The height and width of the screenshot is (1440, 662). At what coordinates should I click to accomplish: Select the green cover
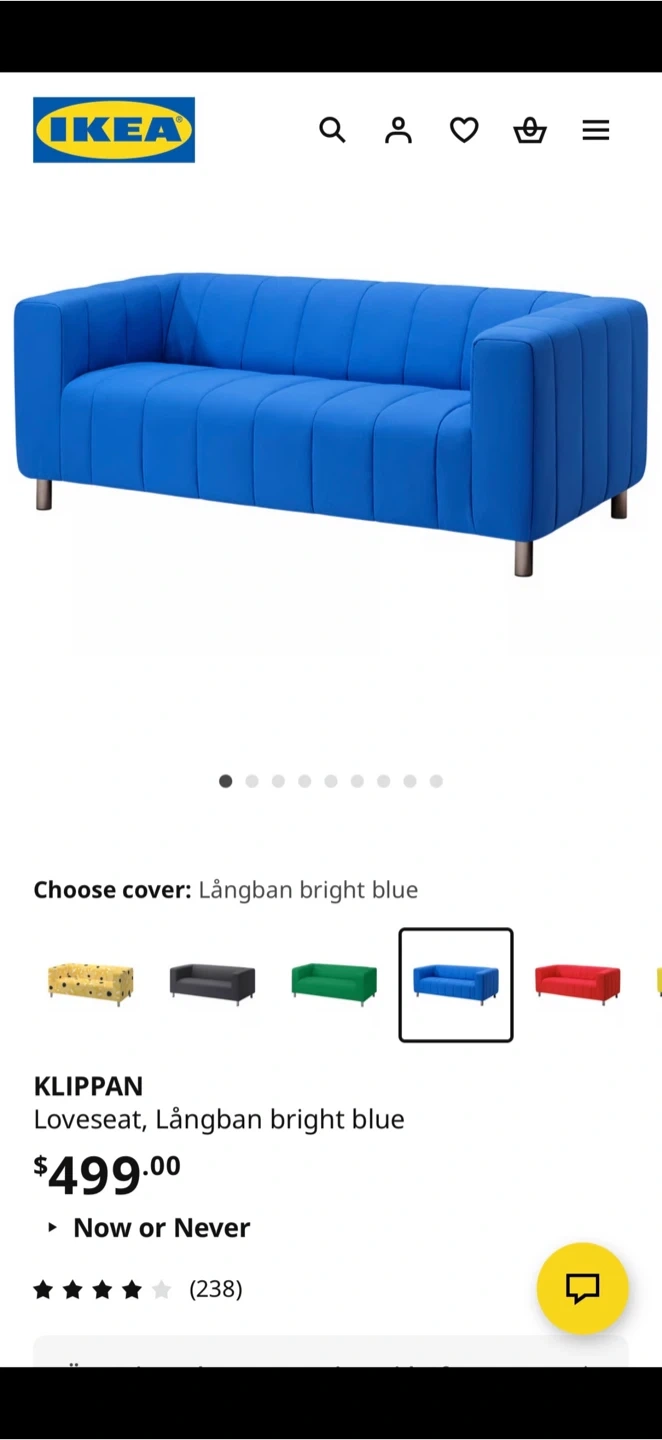pyautogui.click(x=334, y=984)
